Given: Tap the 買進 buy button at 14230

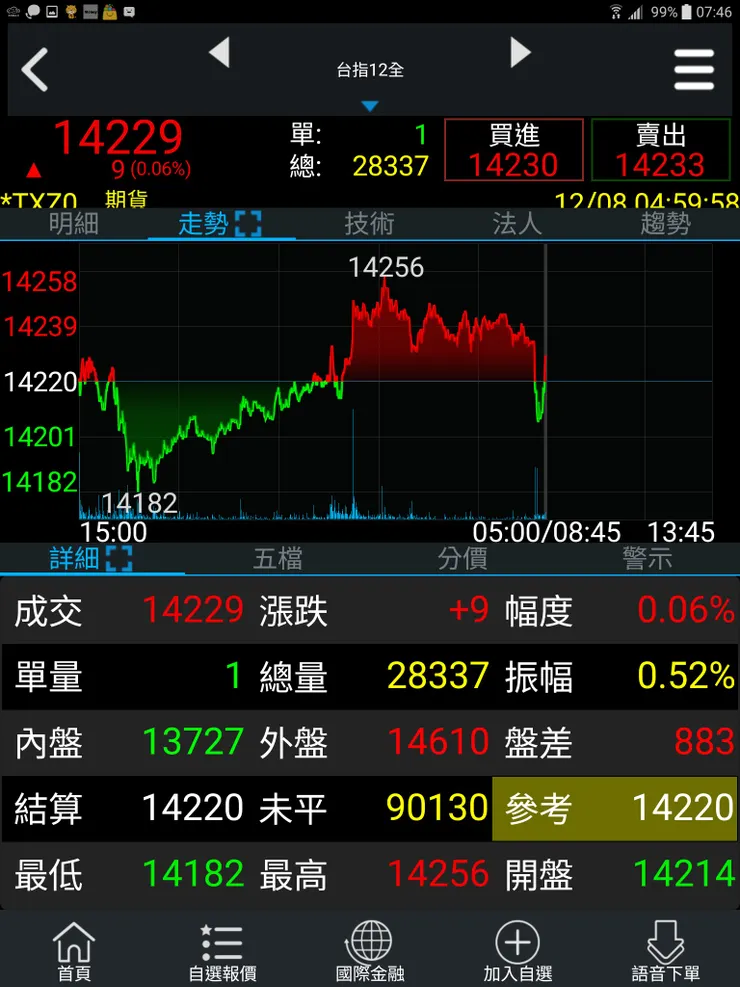Looking at the screenshot, I should pyautogui.click(x=513, y=151).
